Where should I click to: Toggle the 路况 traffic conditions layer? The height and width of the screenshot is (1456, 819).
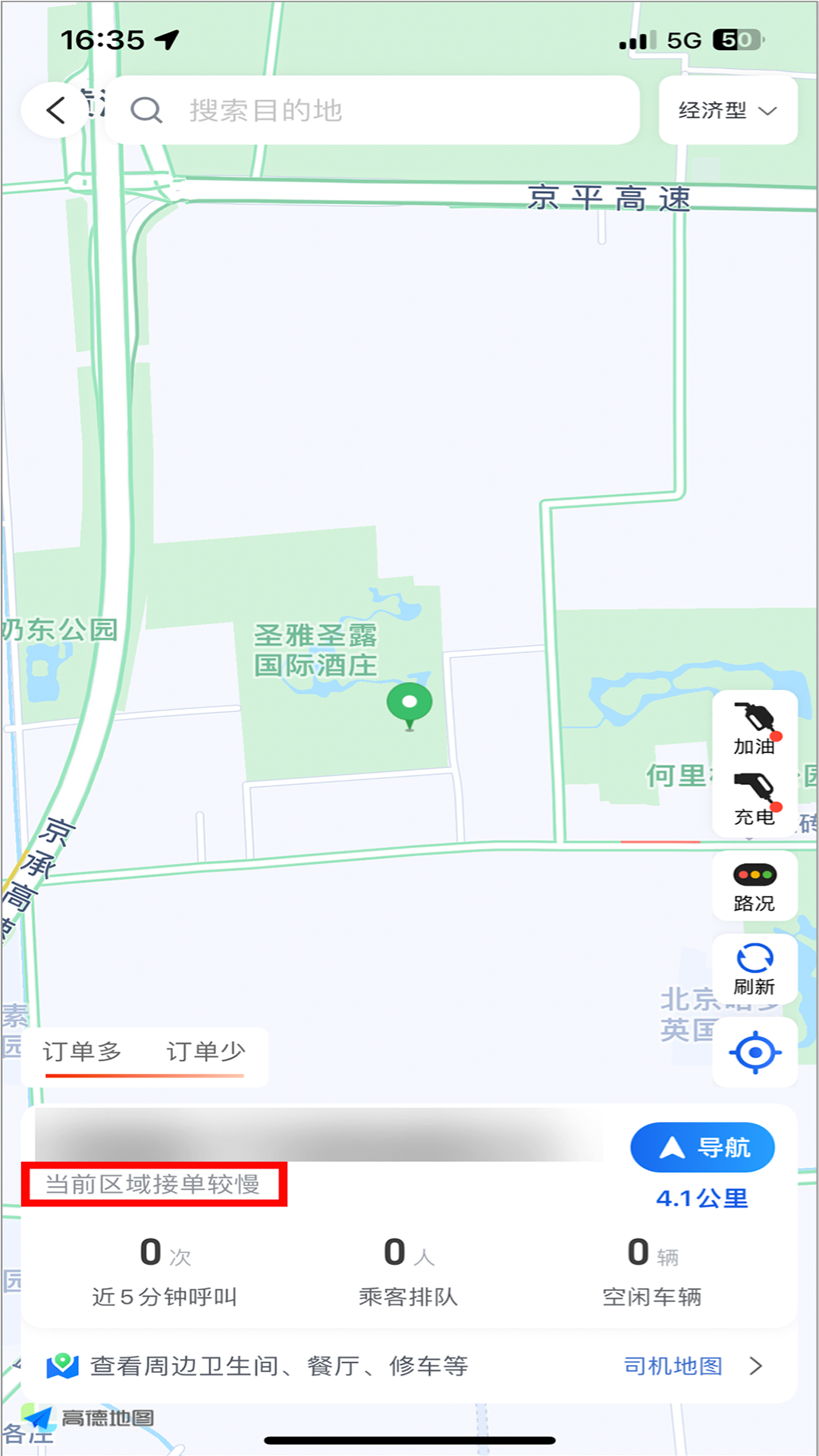[x=755, y=887]
